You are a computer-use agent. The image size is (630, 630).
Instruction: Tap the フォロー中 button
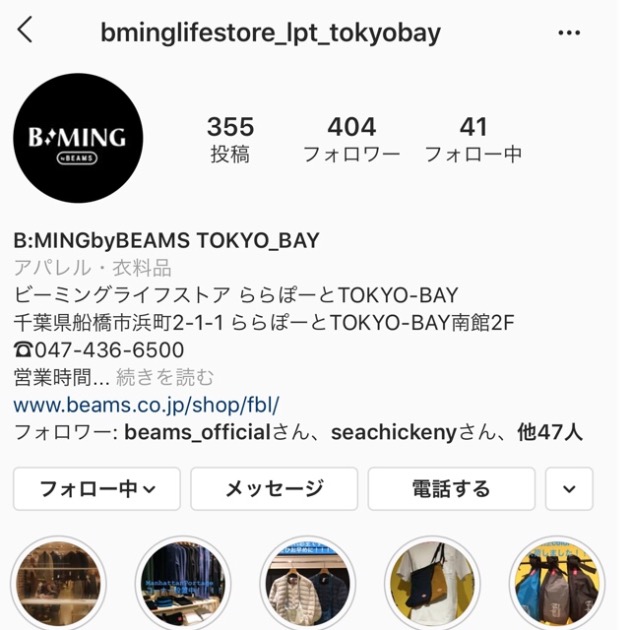tap(97, 489)
